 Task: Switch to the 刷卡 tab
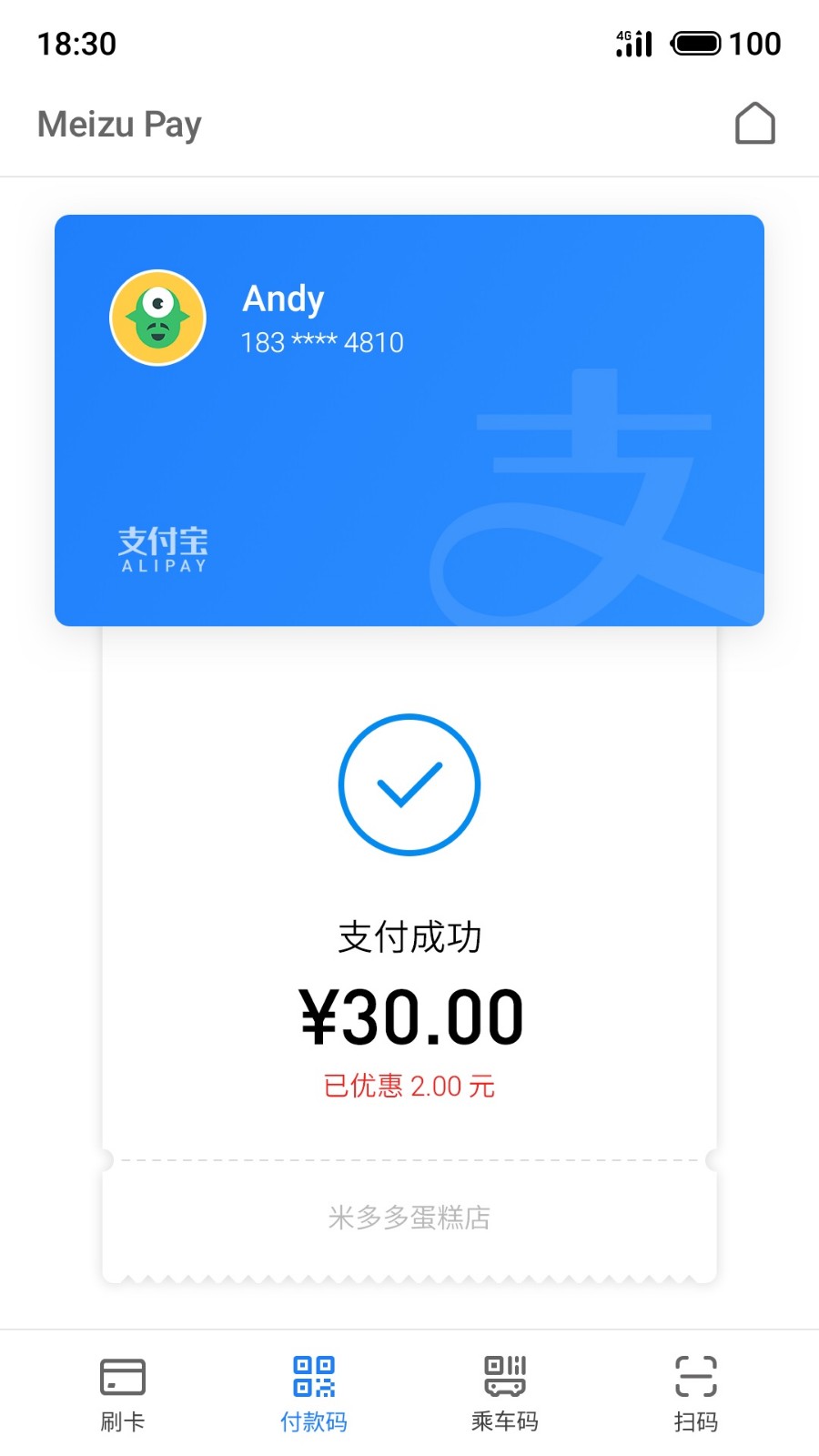(x=123, y=1392)
